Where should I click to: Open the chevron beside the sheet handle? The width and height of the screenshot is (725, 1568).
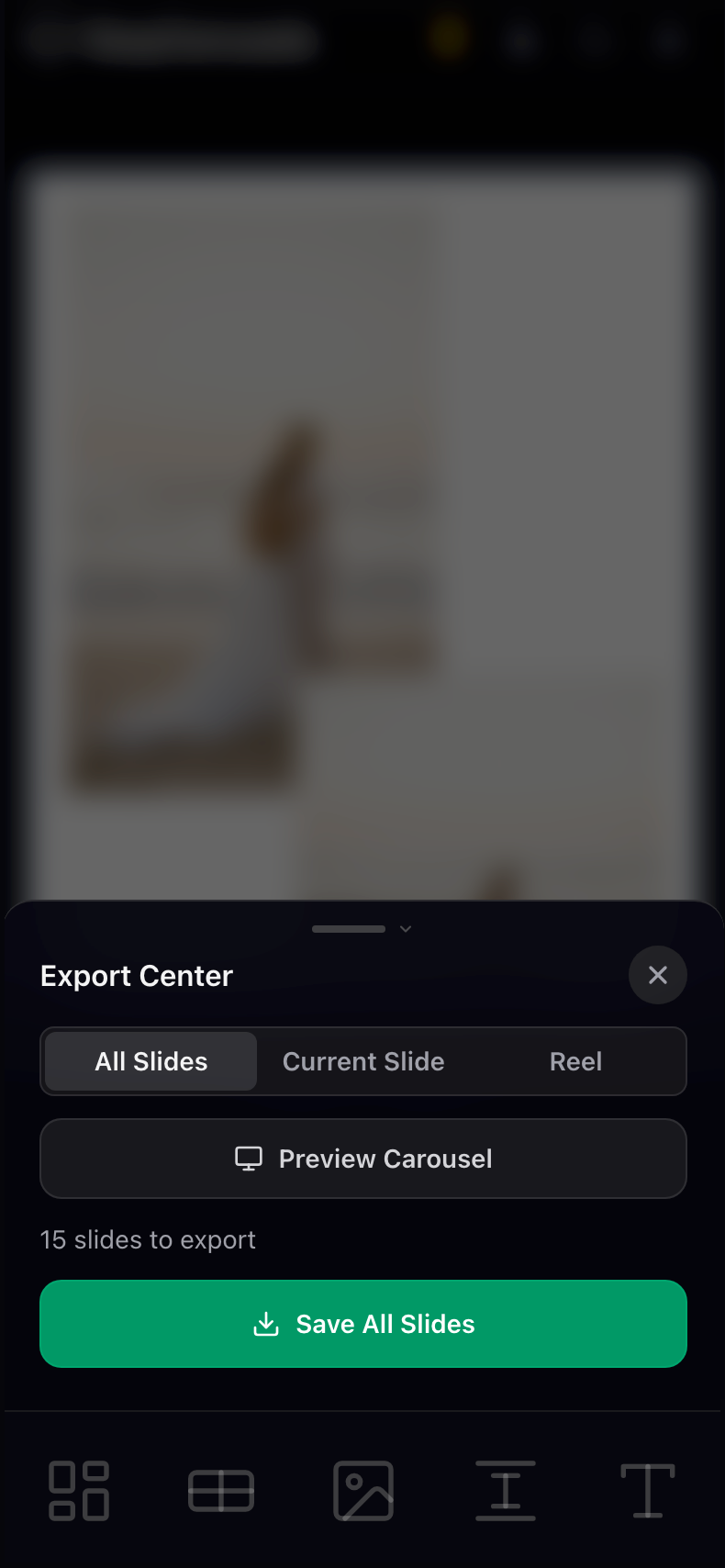[405, 928]
